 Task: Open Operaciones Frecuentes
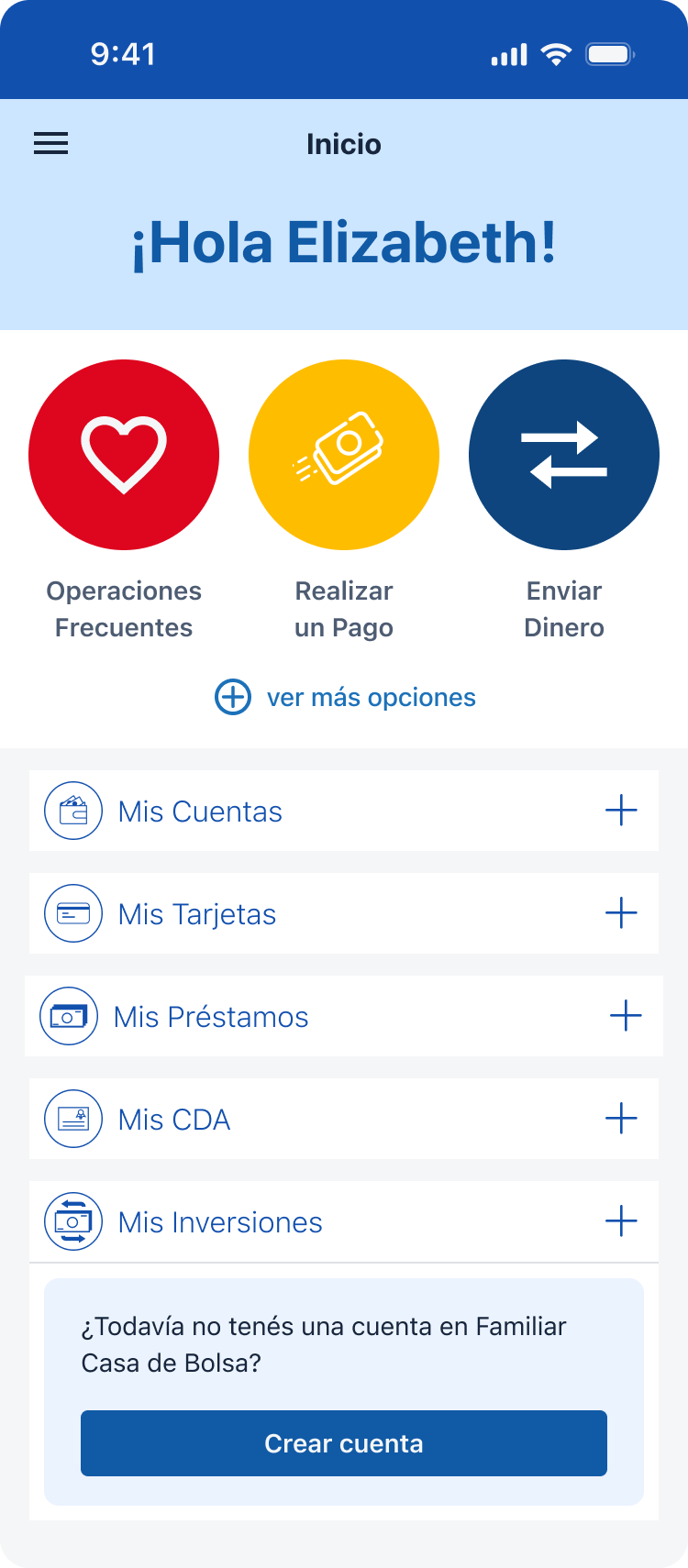click(124, 455)
